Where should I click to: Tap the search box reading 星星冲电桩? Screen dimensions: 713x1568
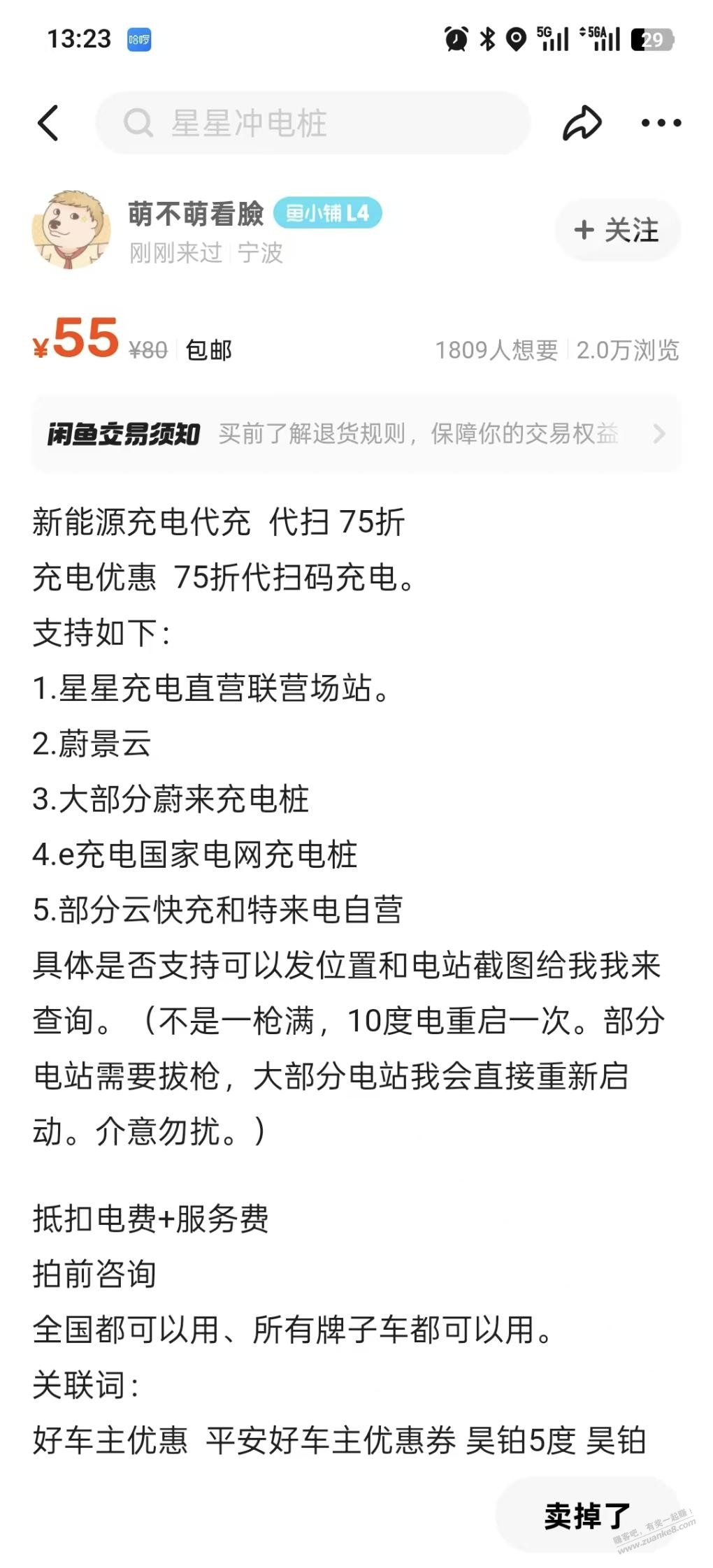tap(312, 123)
